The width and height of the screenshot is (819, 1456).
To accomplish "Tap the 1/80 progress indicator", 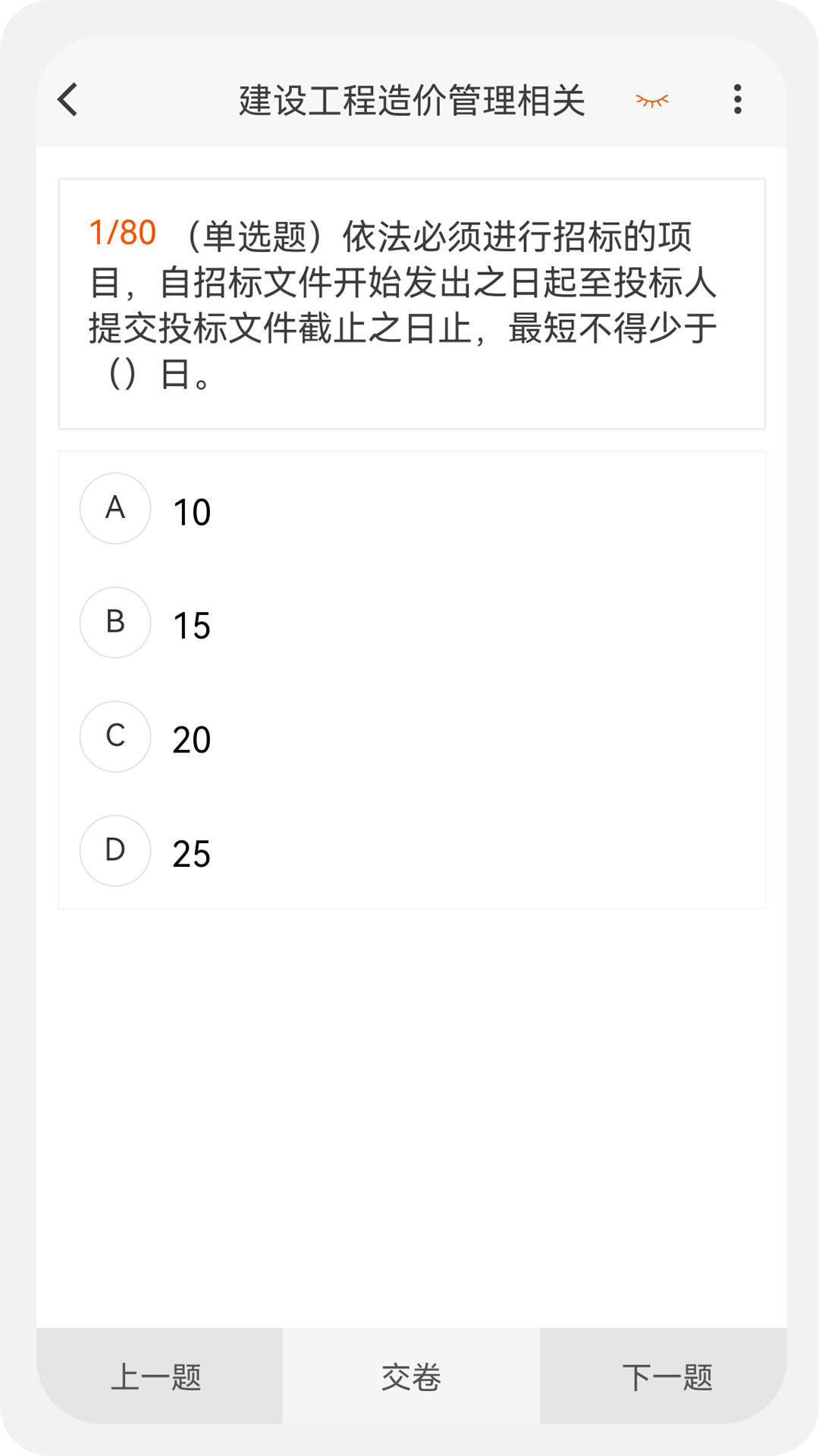I will click(121, 234).
